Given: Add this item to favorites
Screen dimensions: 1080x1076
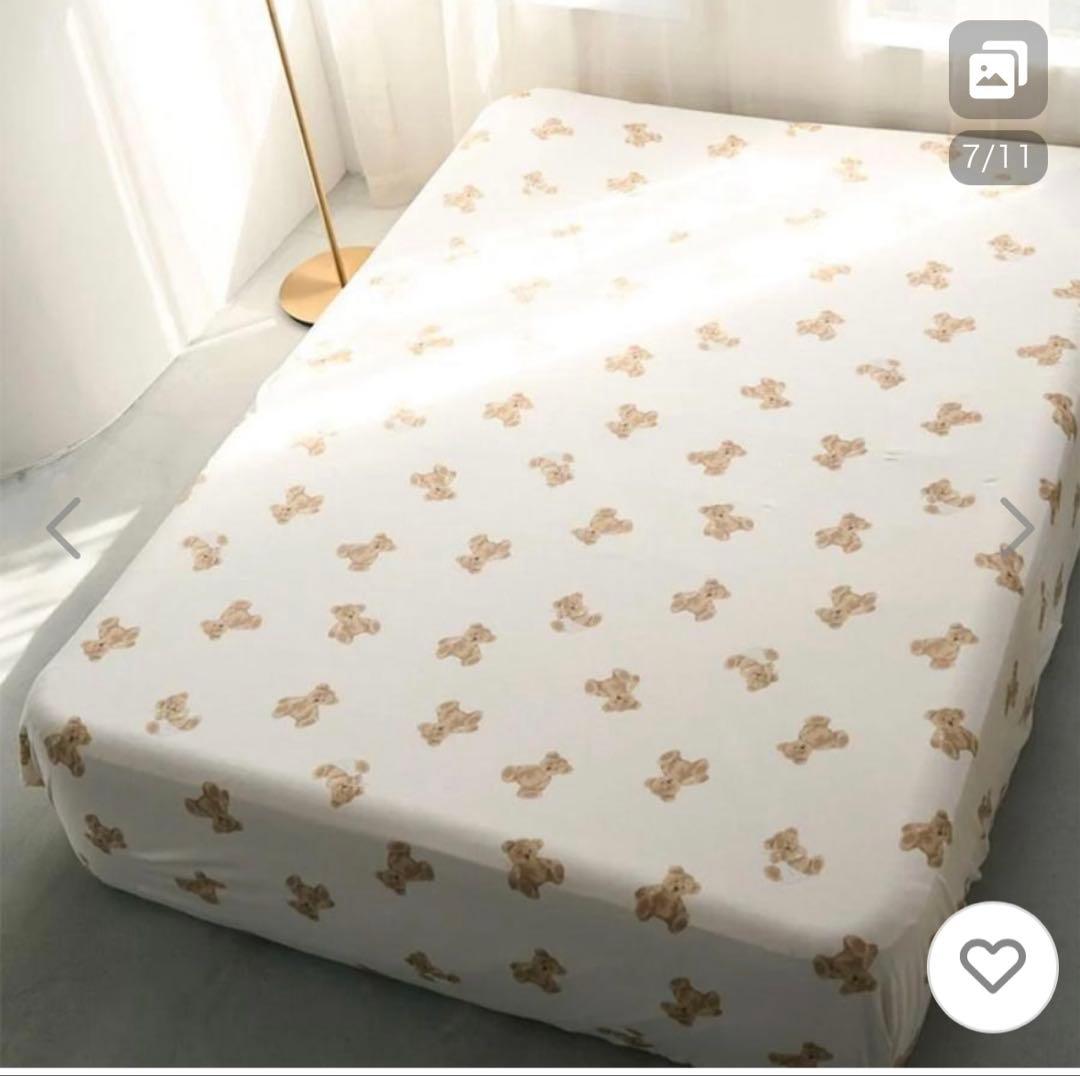Looking at the screenshot, I should click(x=992, y=966).
